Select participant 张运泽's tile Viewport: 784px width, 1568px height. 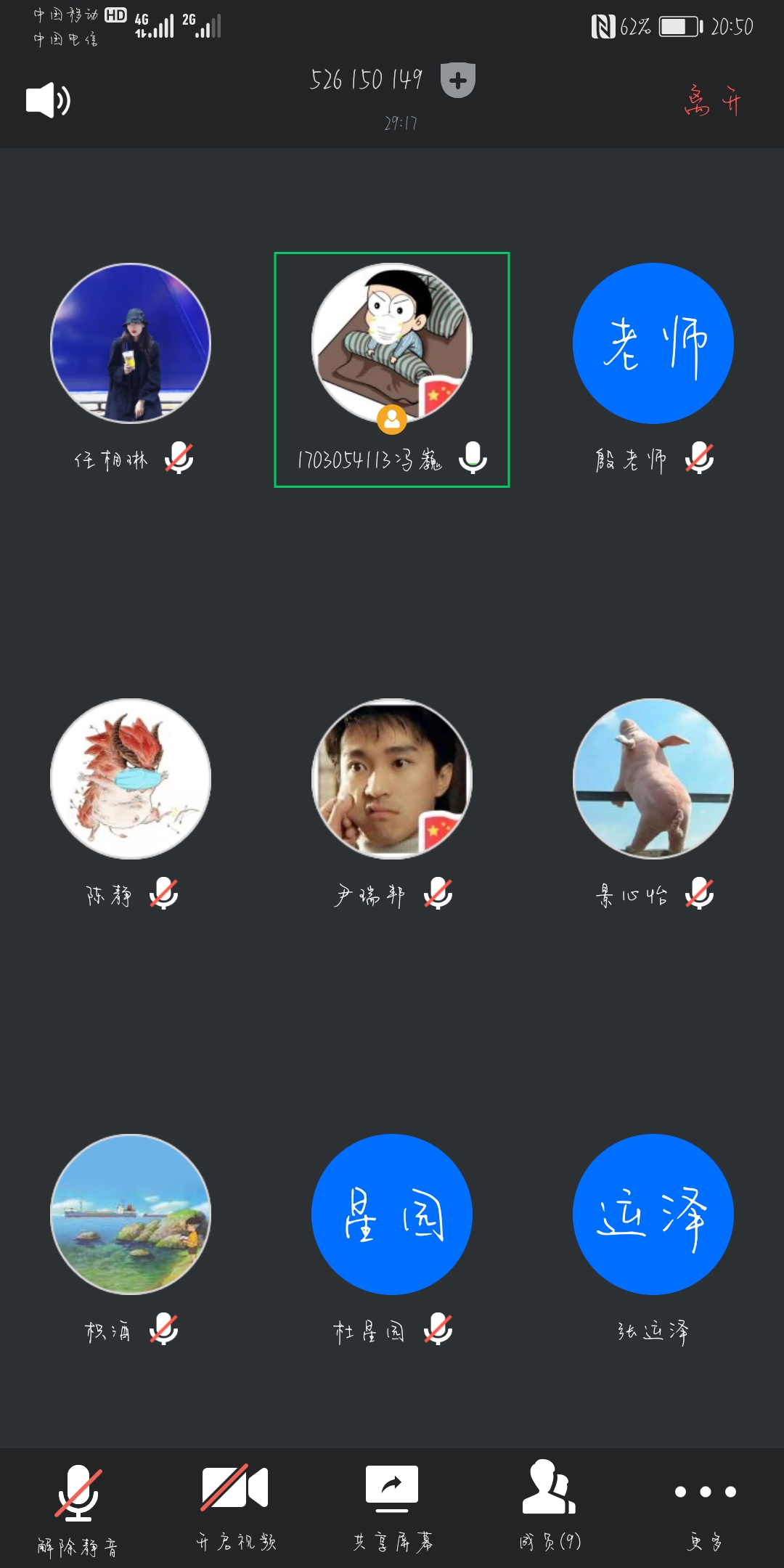coord(653,1214)
